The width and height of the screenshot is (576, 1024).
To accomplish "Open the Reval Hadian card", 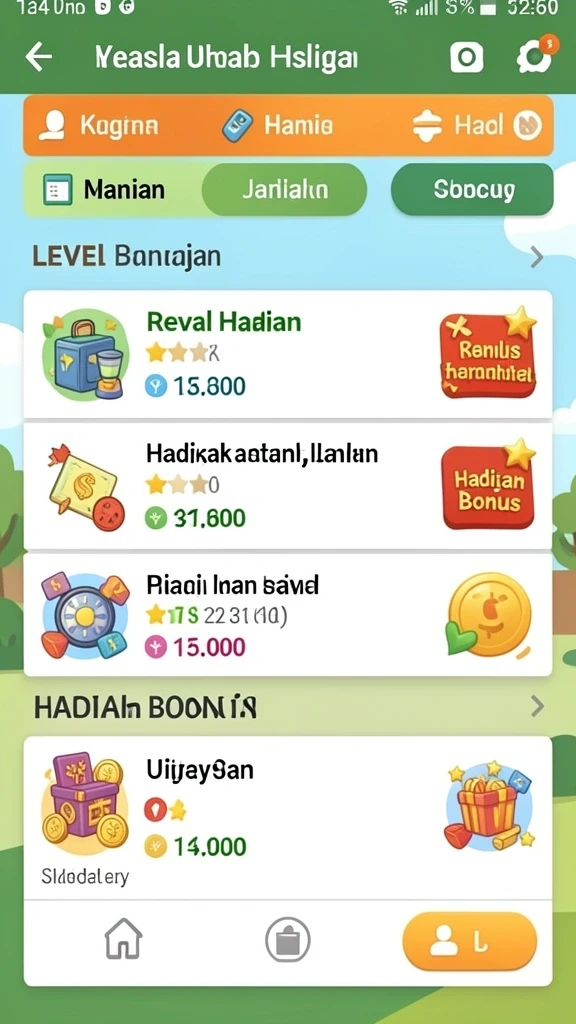I will click(288, 354).
